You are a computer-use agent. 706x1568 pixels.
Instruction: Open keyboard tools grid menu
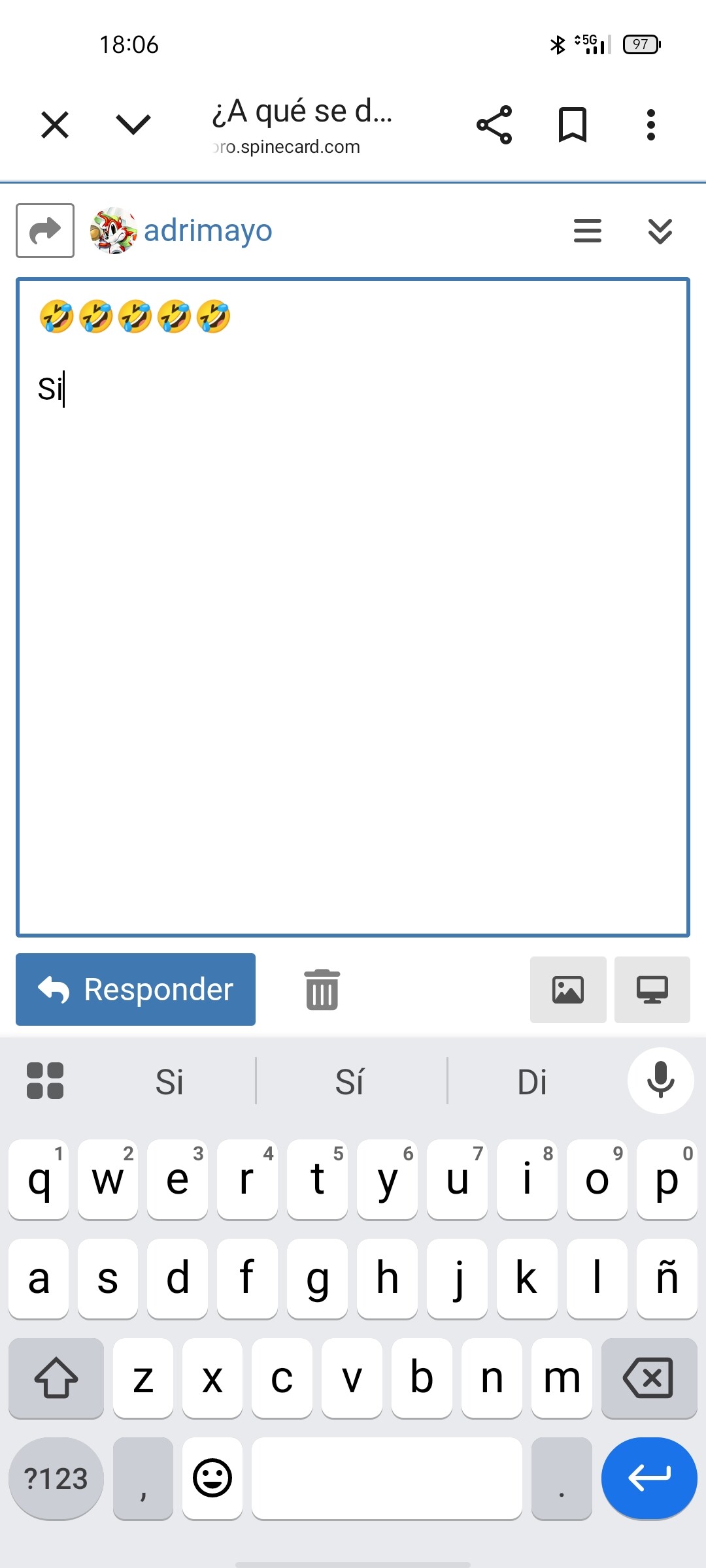pyautogui.click(x=45, y=1081)
